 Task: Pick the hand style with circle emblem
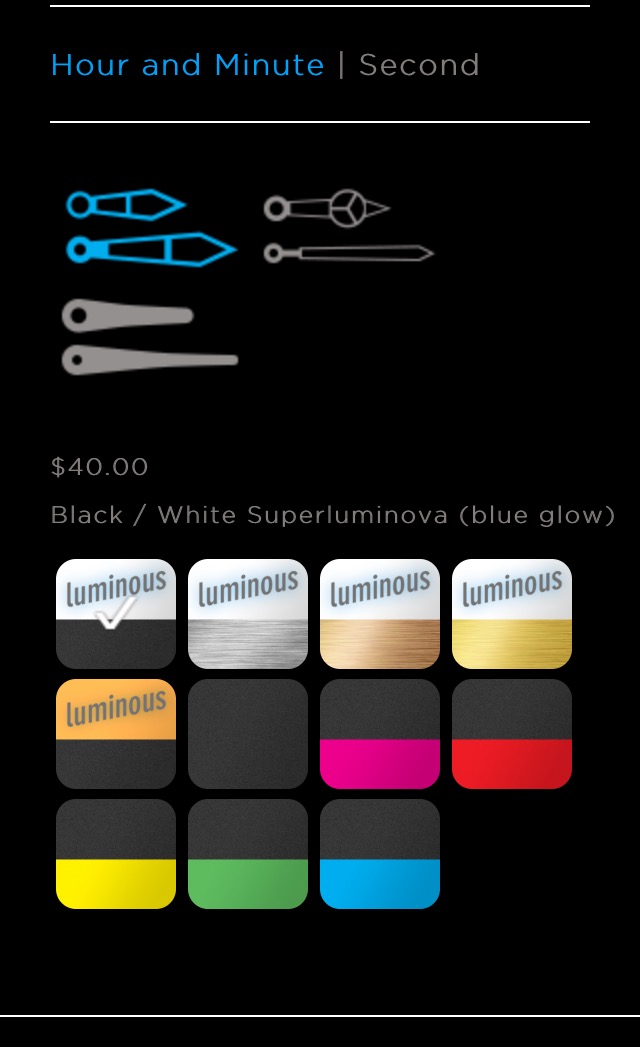(x=347, y=227)
